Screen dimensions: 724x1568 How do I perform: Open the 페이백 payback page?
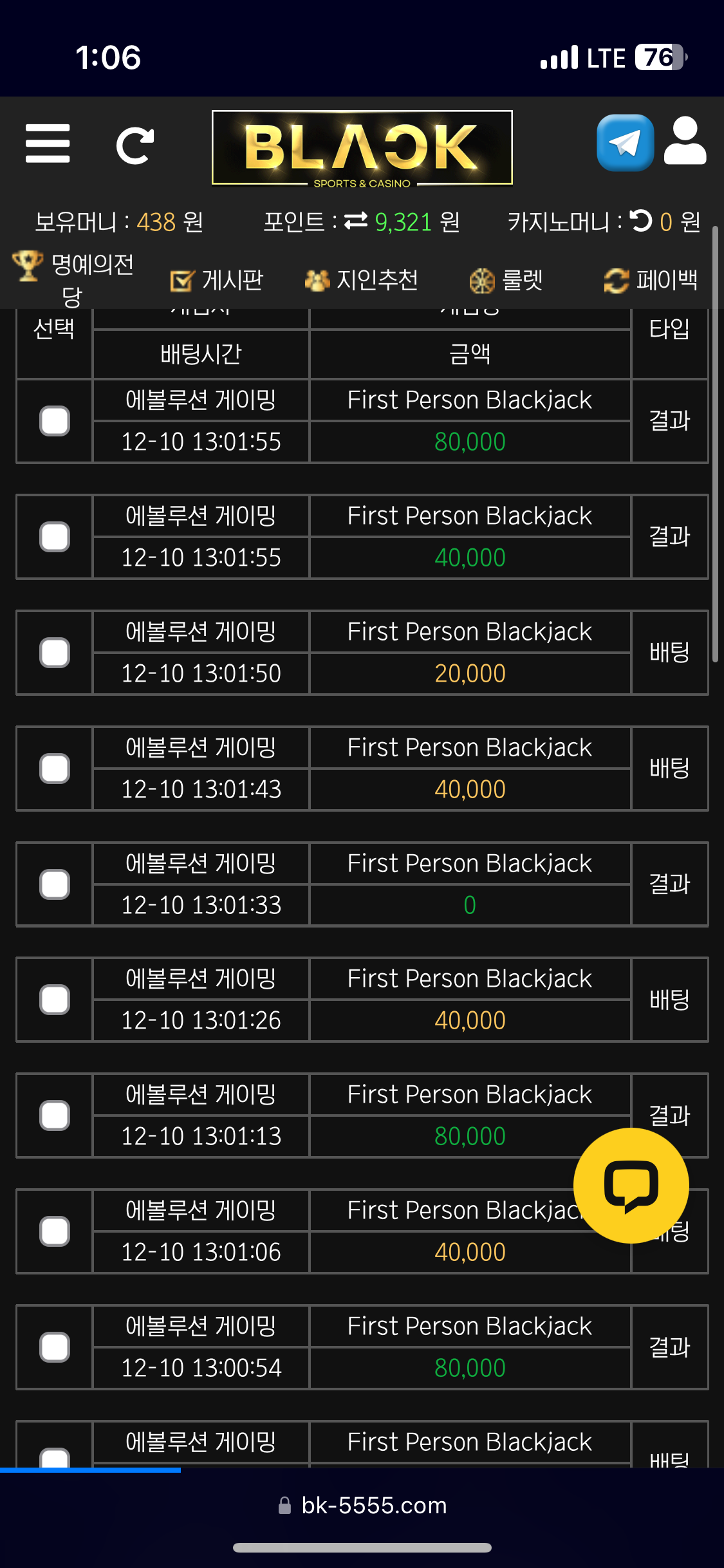tap(651, 280)
